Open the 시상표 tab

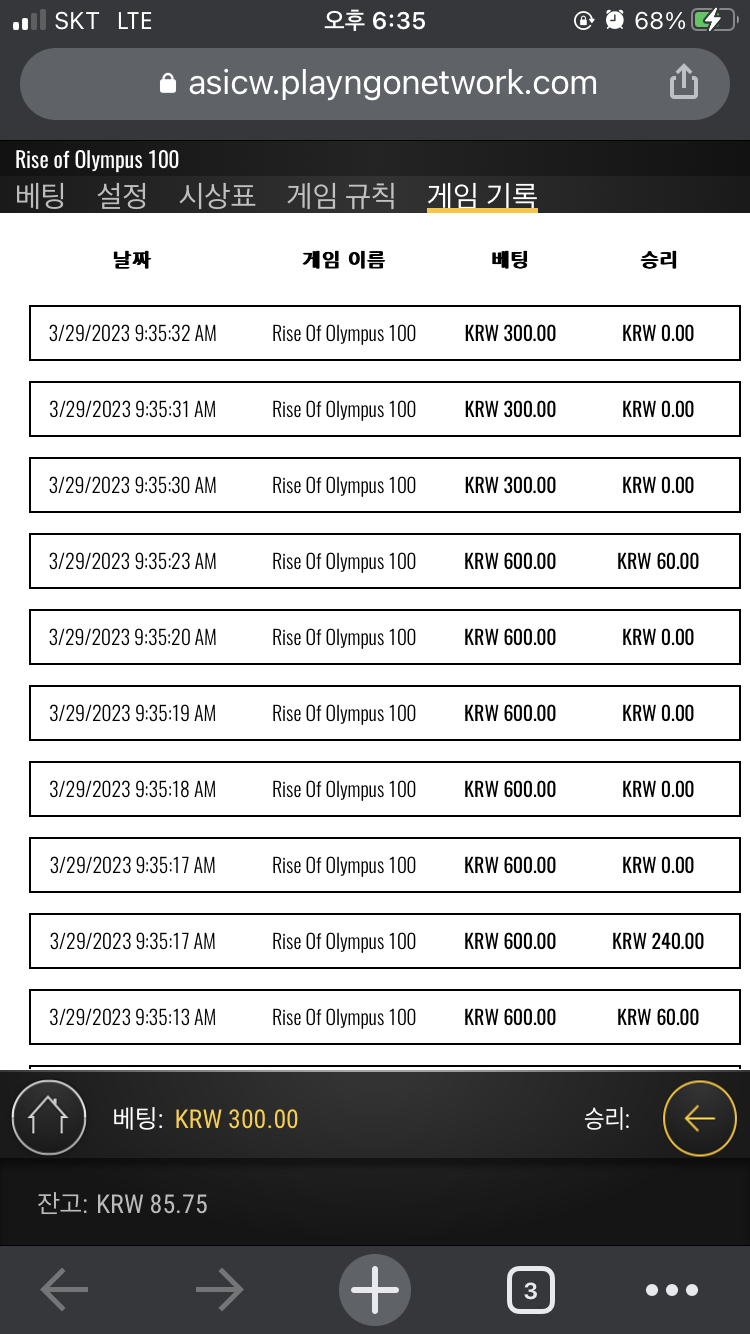click(217, 195)
